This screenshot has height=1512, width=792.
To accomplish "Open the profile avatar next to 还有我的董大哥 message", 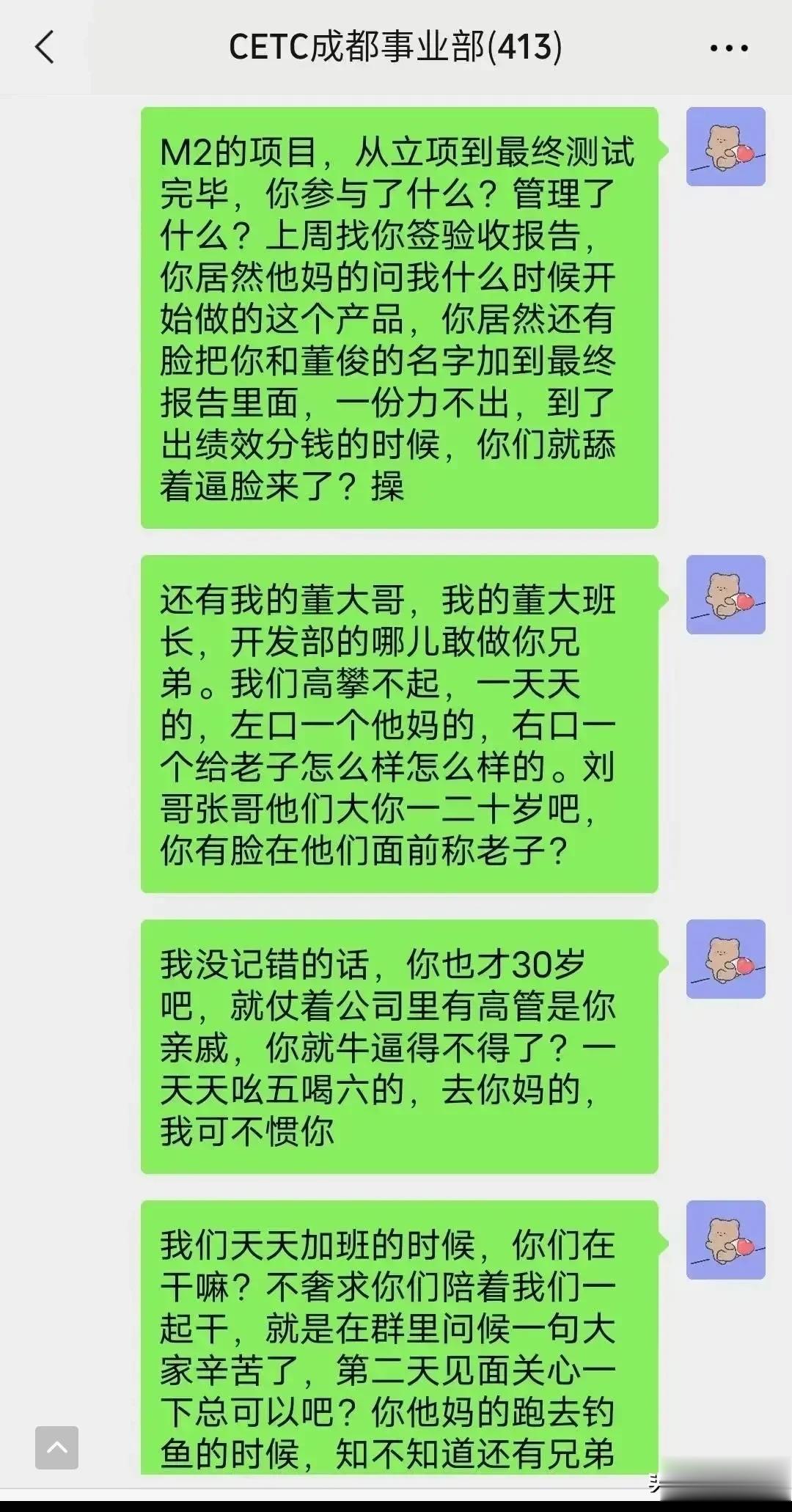I will pos(725,595).
